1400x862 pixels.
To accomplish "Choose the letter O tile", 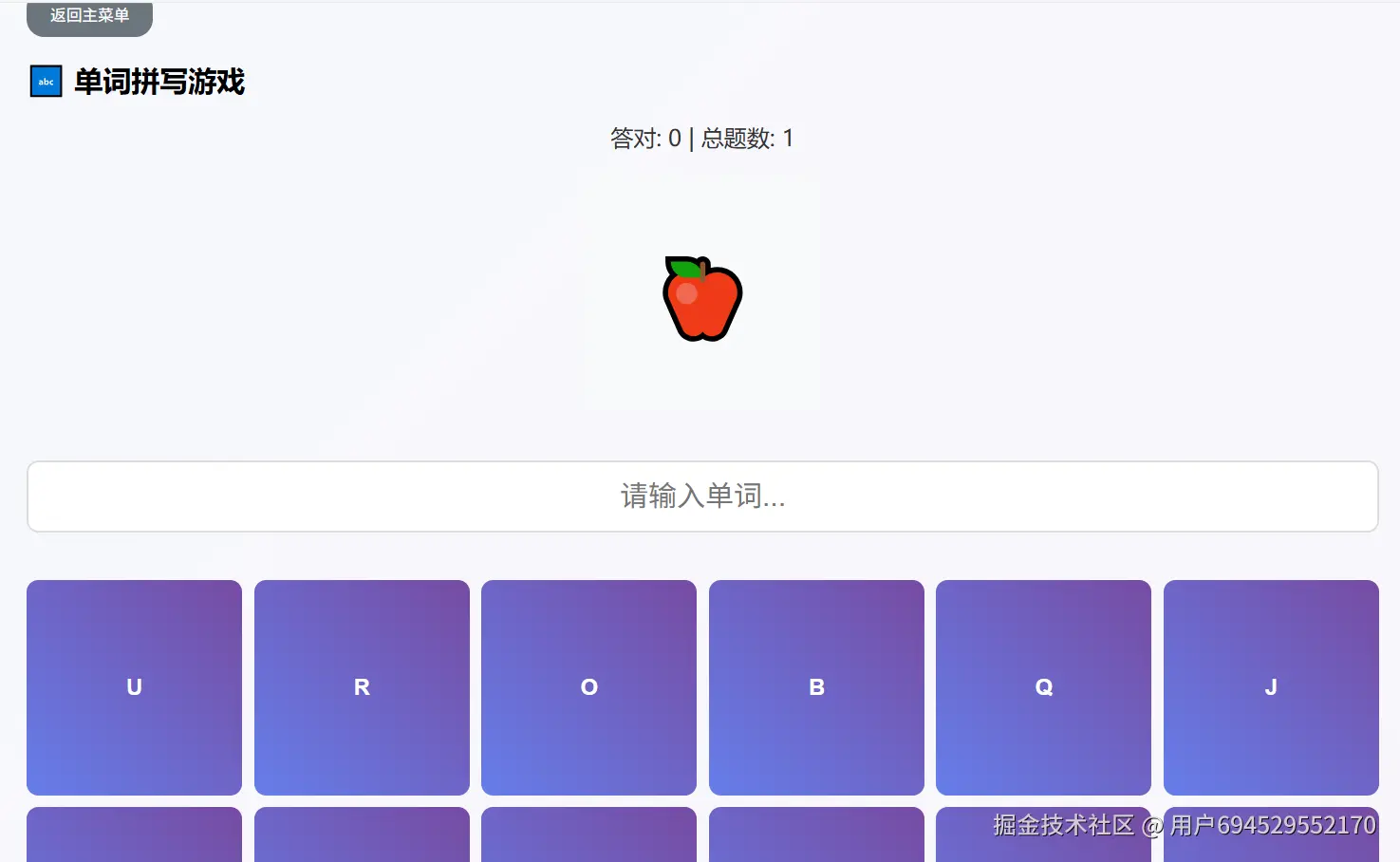I will pyautogui.click(x=588, y=687).
